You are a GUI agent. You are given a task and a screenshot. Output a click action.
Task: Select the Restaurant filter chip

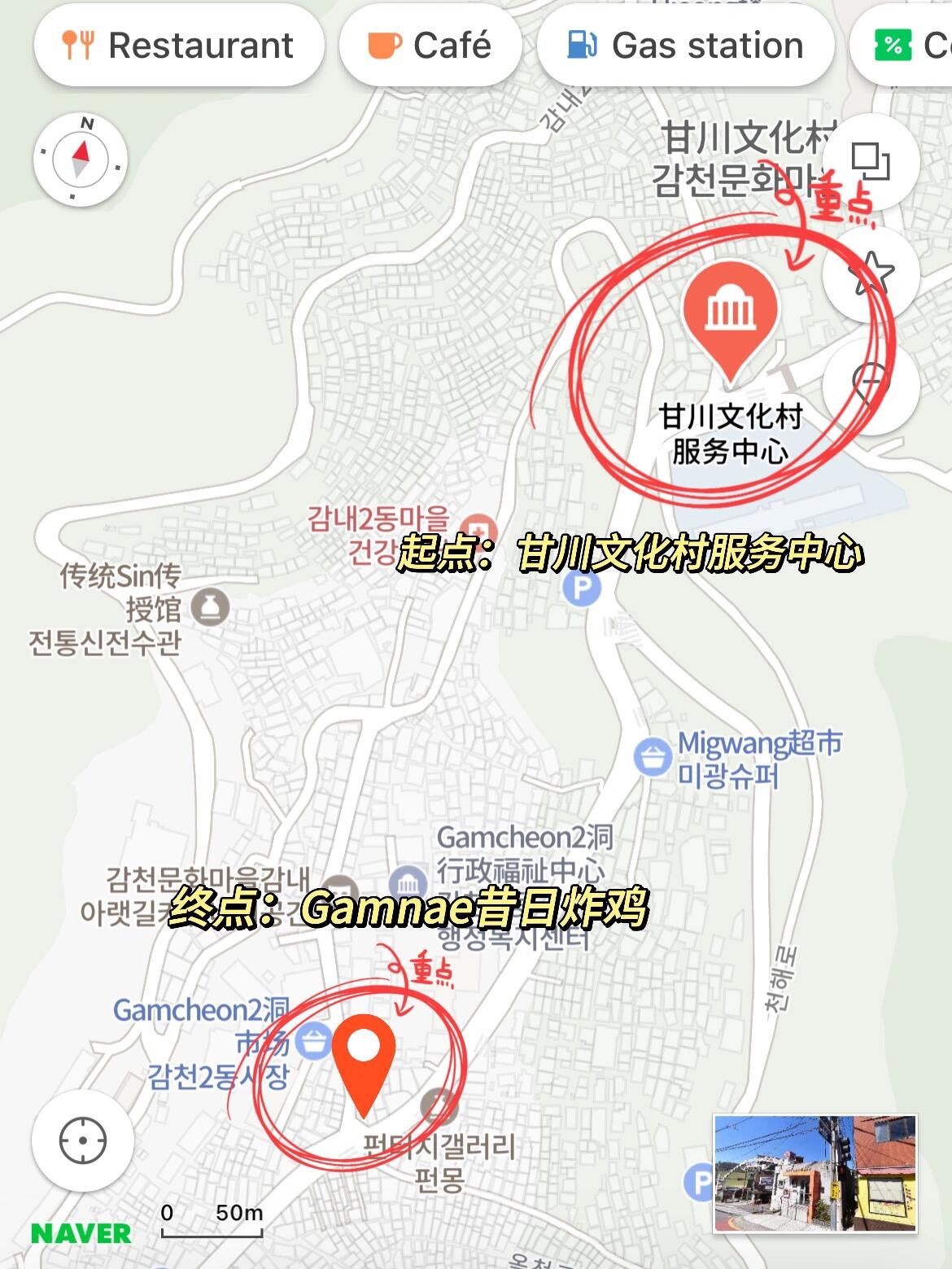[x=178, y=46]
